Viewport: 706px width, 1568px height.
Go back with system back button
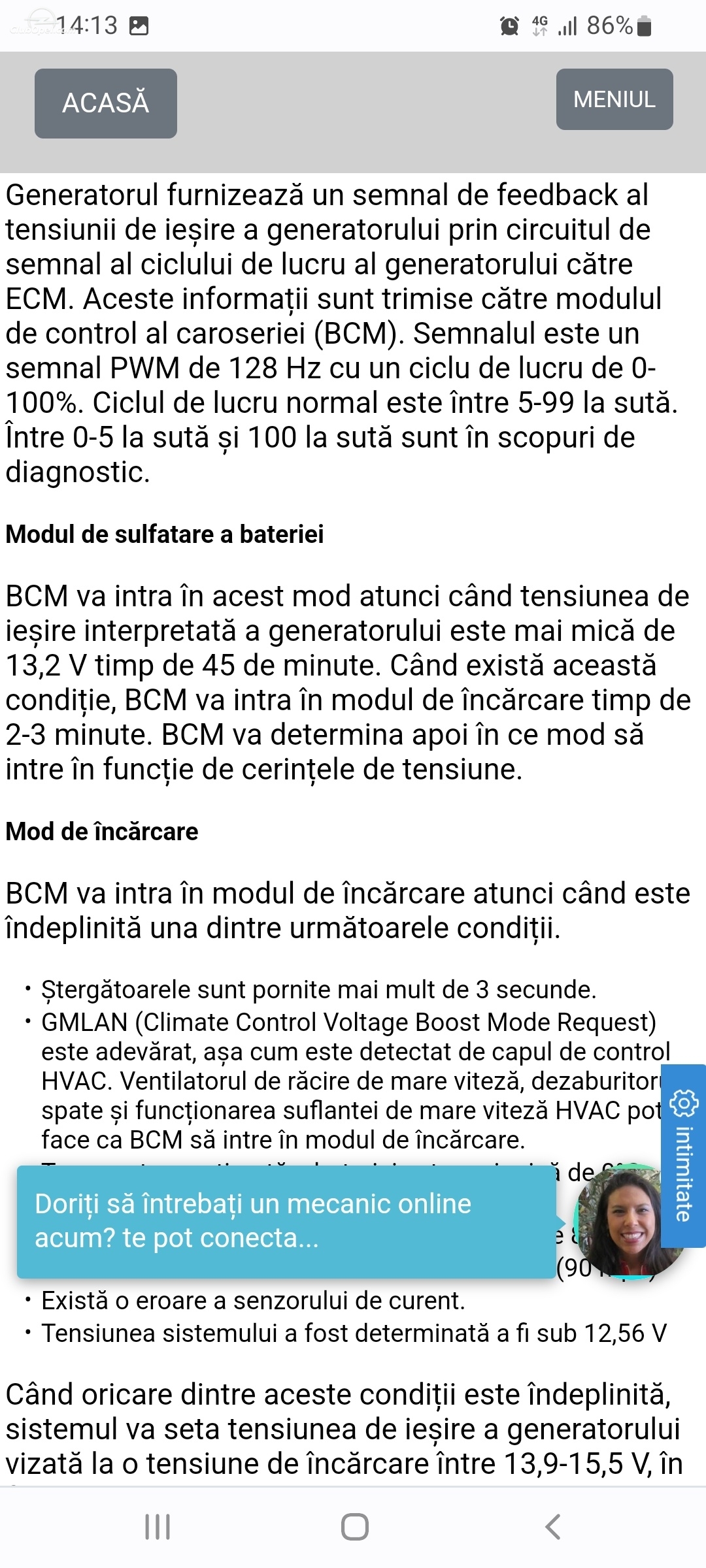click(x=552, y=1527)
